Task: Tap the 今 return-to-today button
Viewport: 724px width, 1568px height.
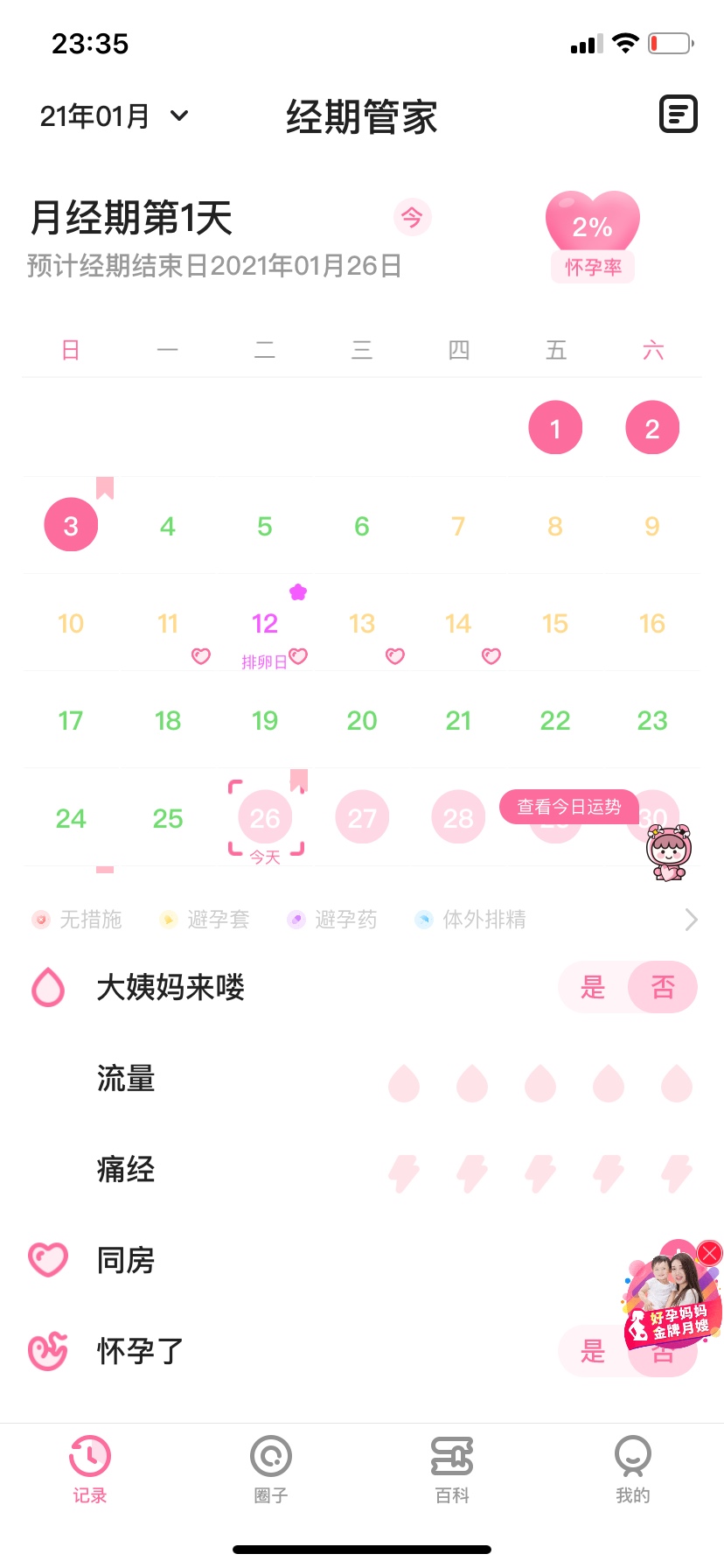Action: (412, 217)
